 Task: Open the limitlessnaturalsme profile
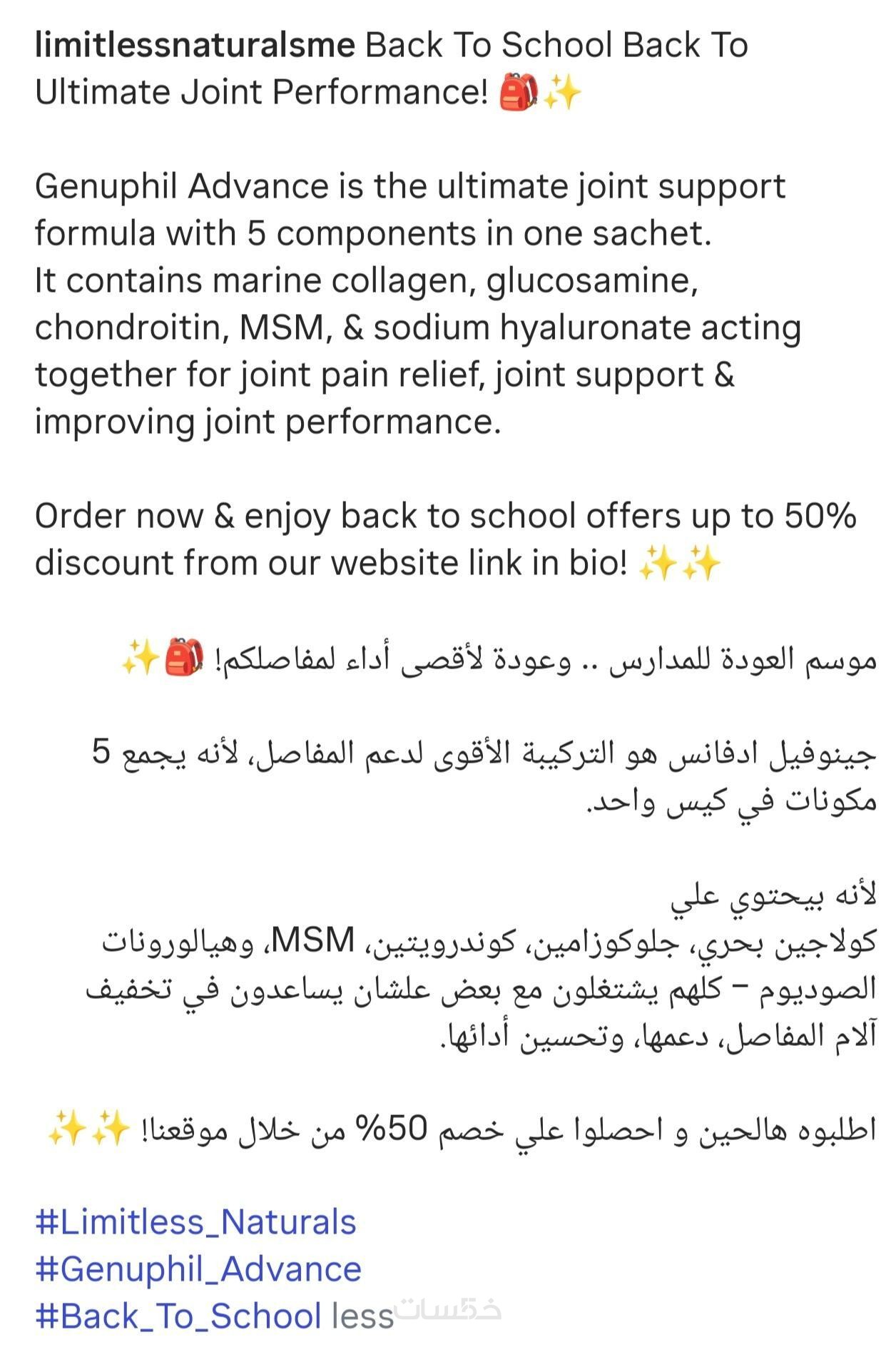pyautogui.click(x=194, y=46)
